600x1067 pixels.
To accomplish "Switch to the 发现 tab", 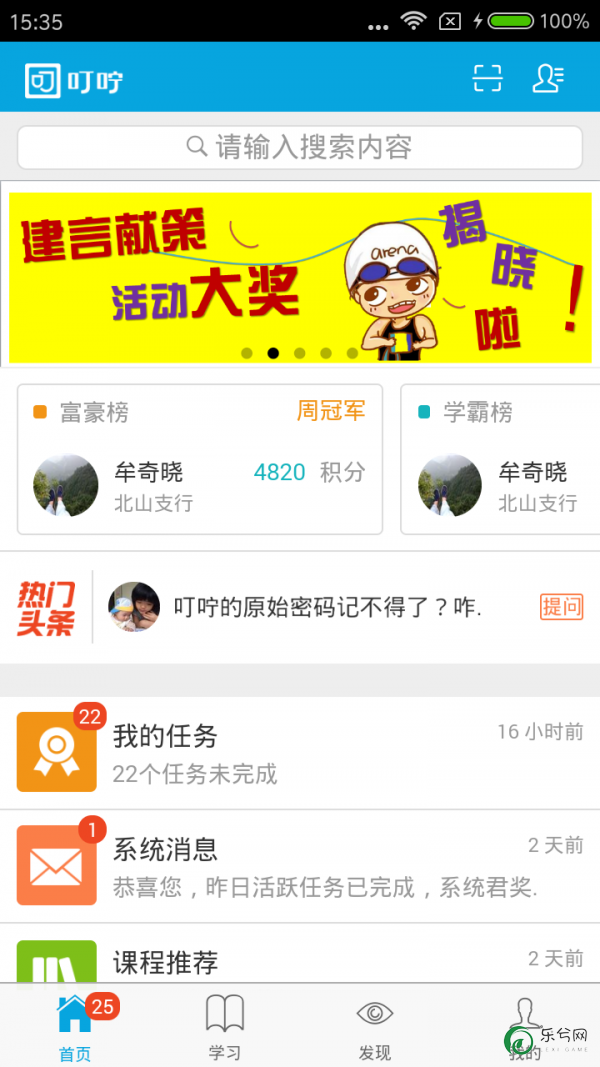I will [x=375, y=1027].
